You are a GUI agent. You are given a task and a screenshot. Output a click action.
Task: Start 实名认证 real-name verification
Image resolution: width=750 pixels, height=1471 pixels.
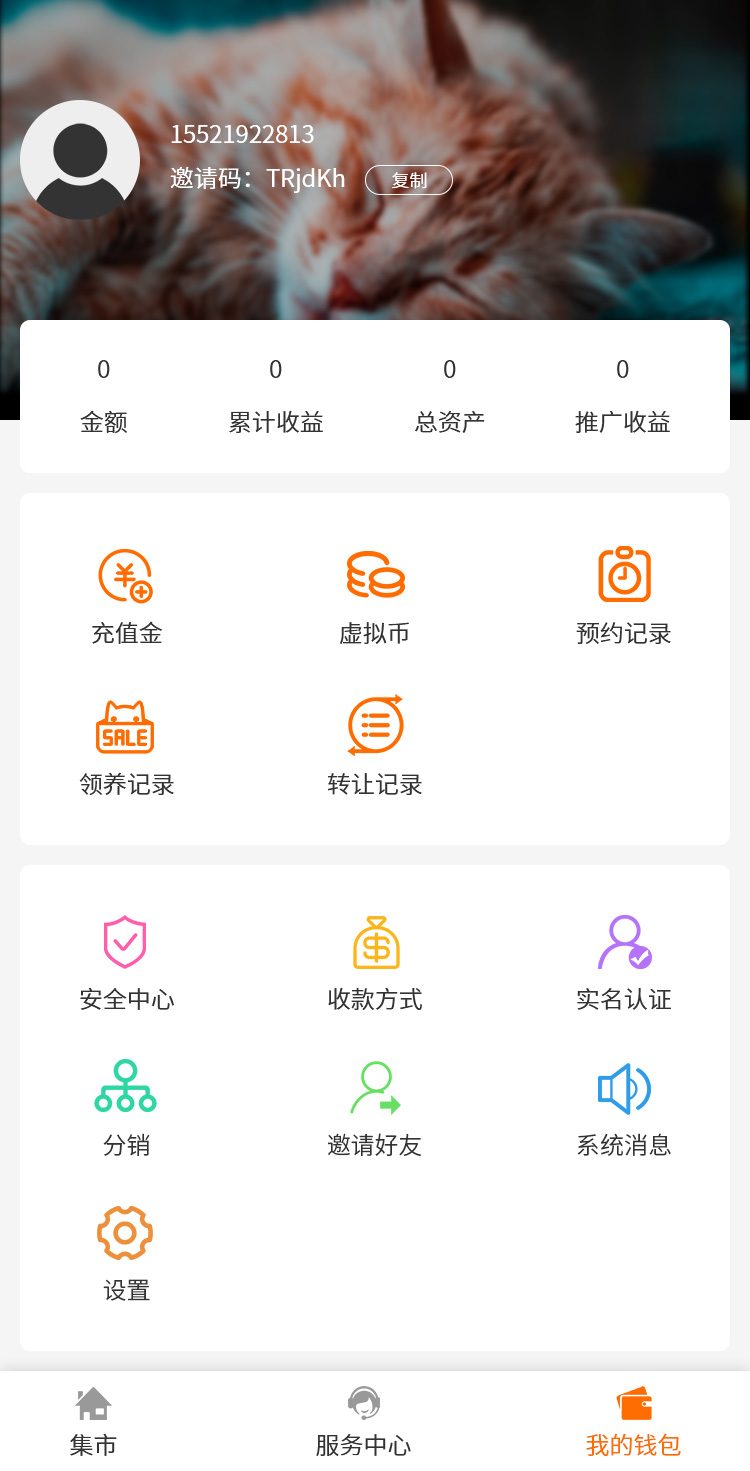(624, 962)
